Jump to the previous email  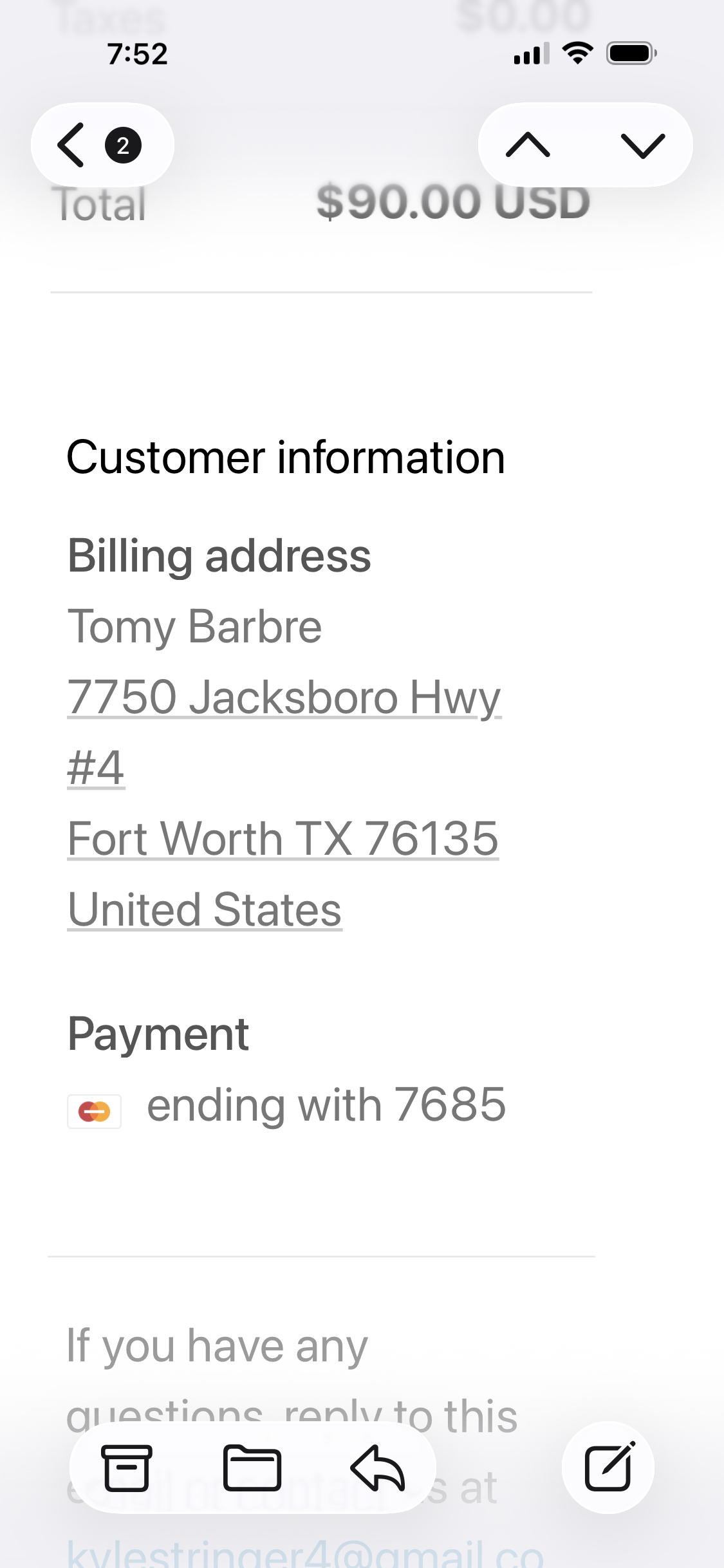click(x=528, y=145)
